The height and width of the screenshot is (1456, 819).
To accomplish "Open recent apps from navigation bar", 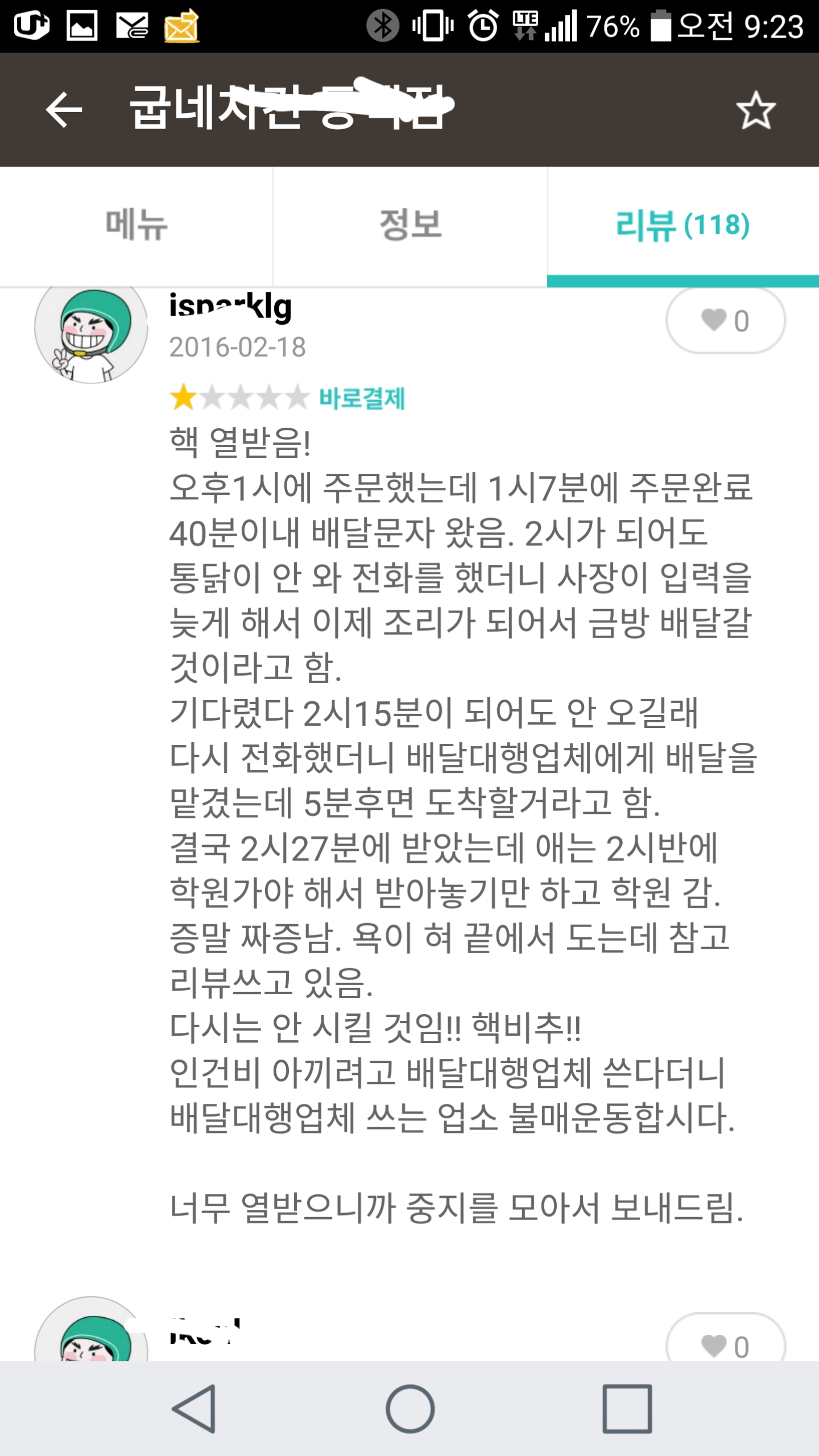I will [x=627, y=1409].
